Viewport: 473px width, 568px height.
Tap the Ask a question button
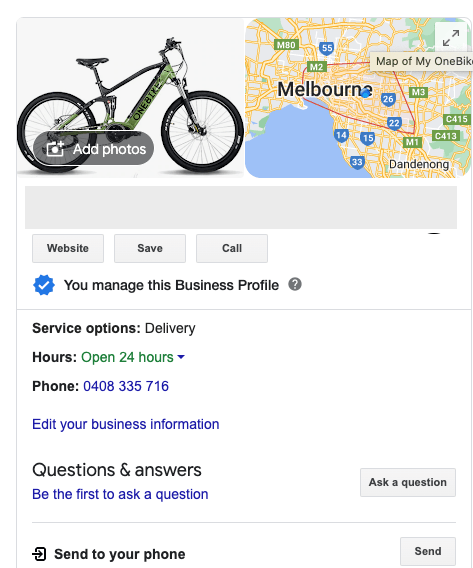[408, 482]
